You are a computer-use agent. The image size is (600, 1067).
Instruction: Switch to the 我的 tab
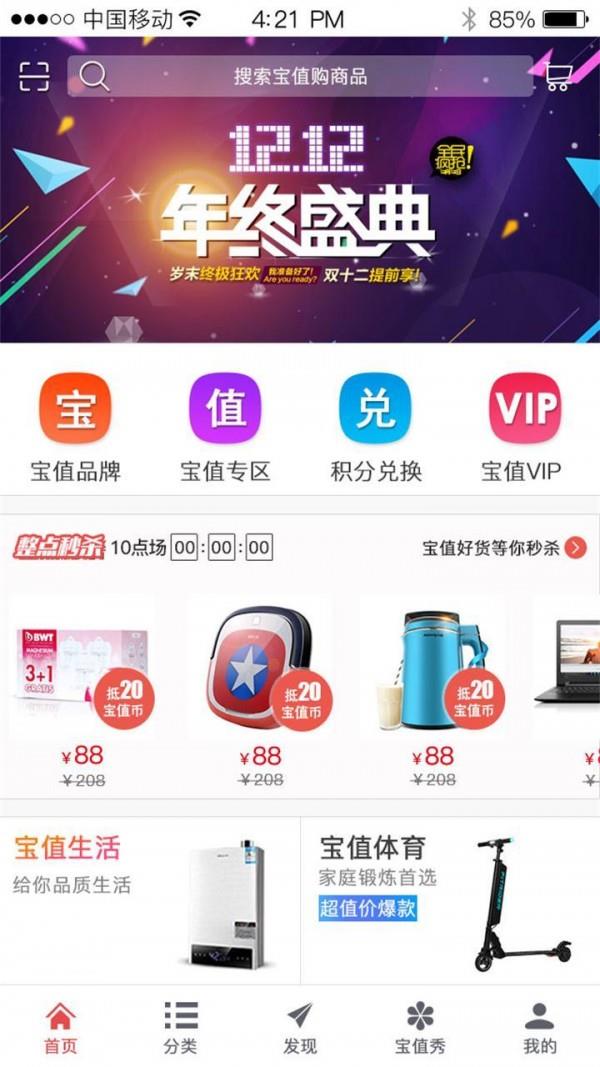click(539, 1028)
